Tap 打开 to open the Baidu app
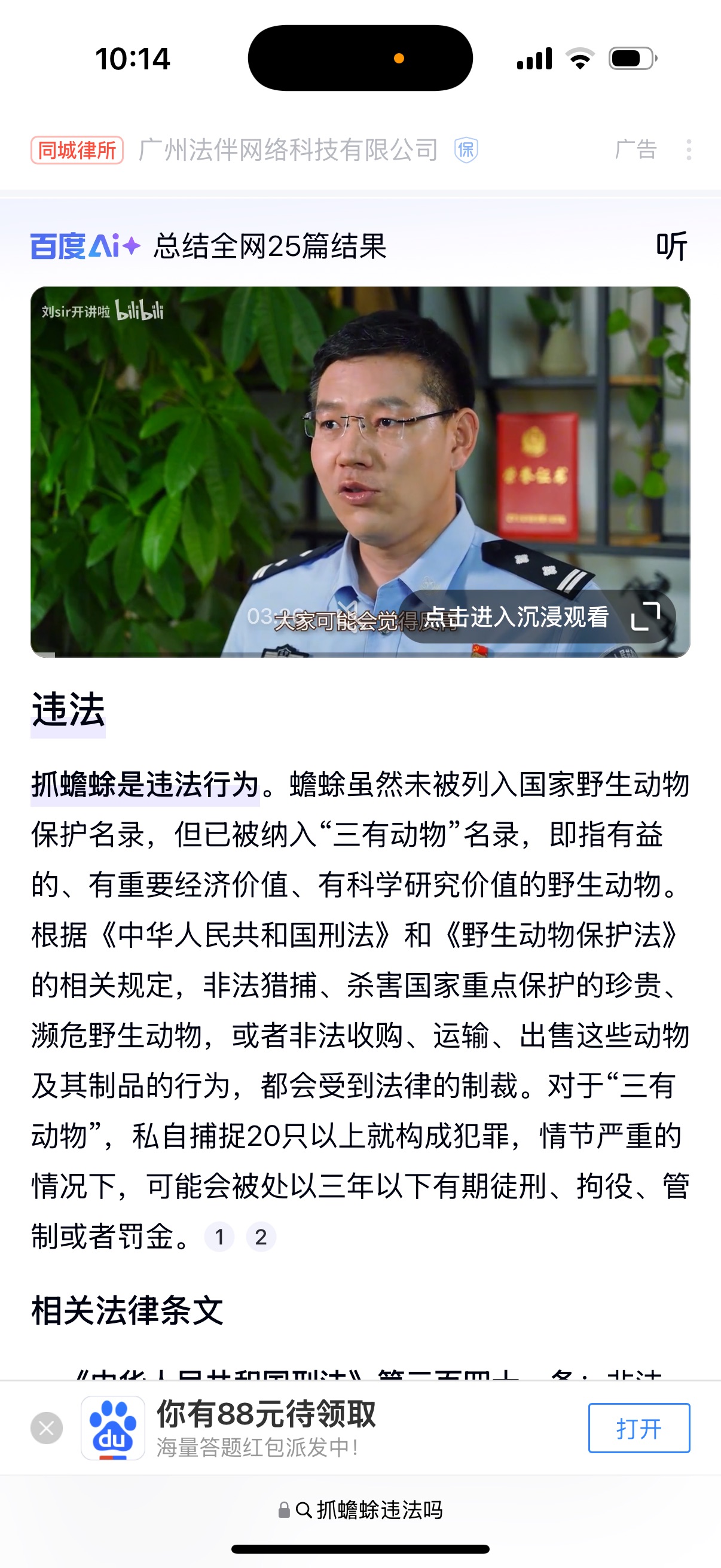The height and width of the screenshot is (1568, 721). pyautogui.click(x=638, y=1428)
